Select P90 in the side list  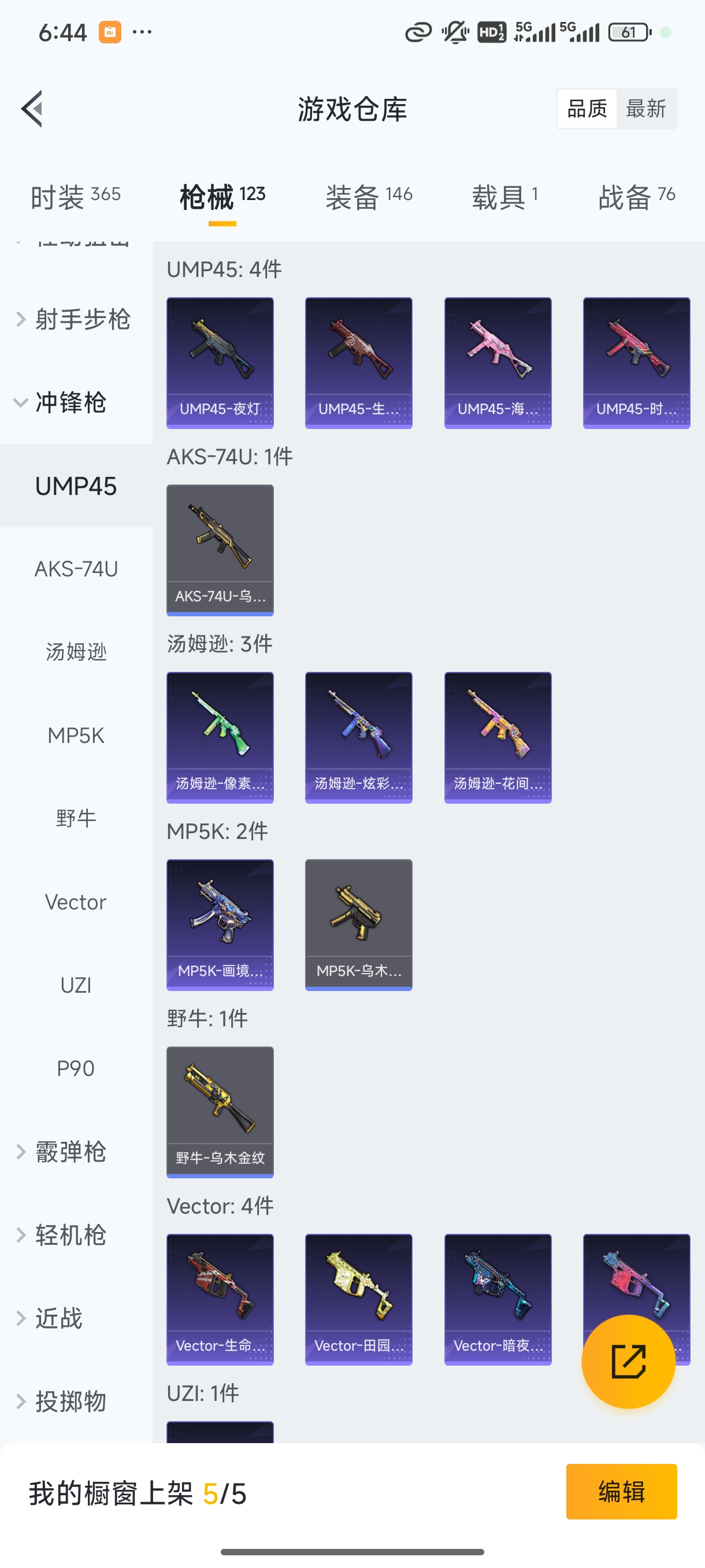click(76, 1068)
